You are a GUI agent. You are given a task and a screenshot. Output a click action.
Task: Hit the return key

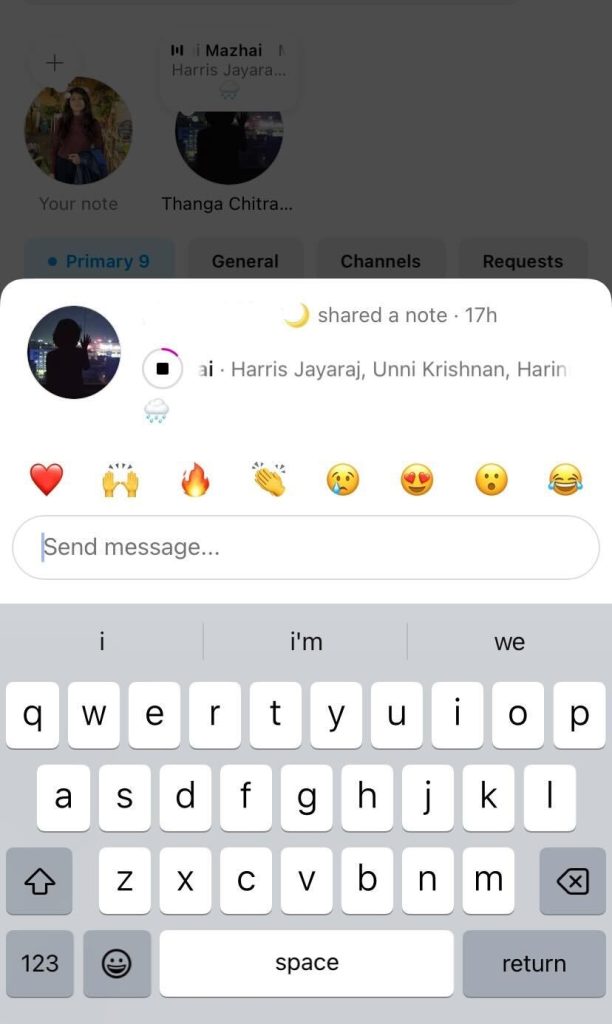coord(533,963)
